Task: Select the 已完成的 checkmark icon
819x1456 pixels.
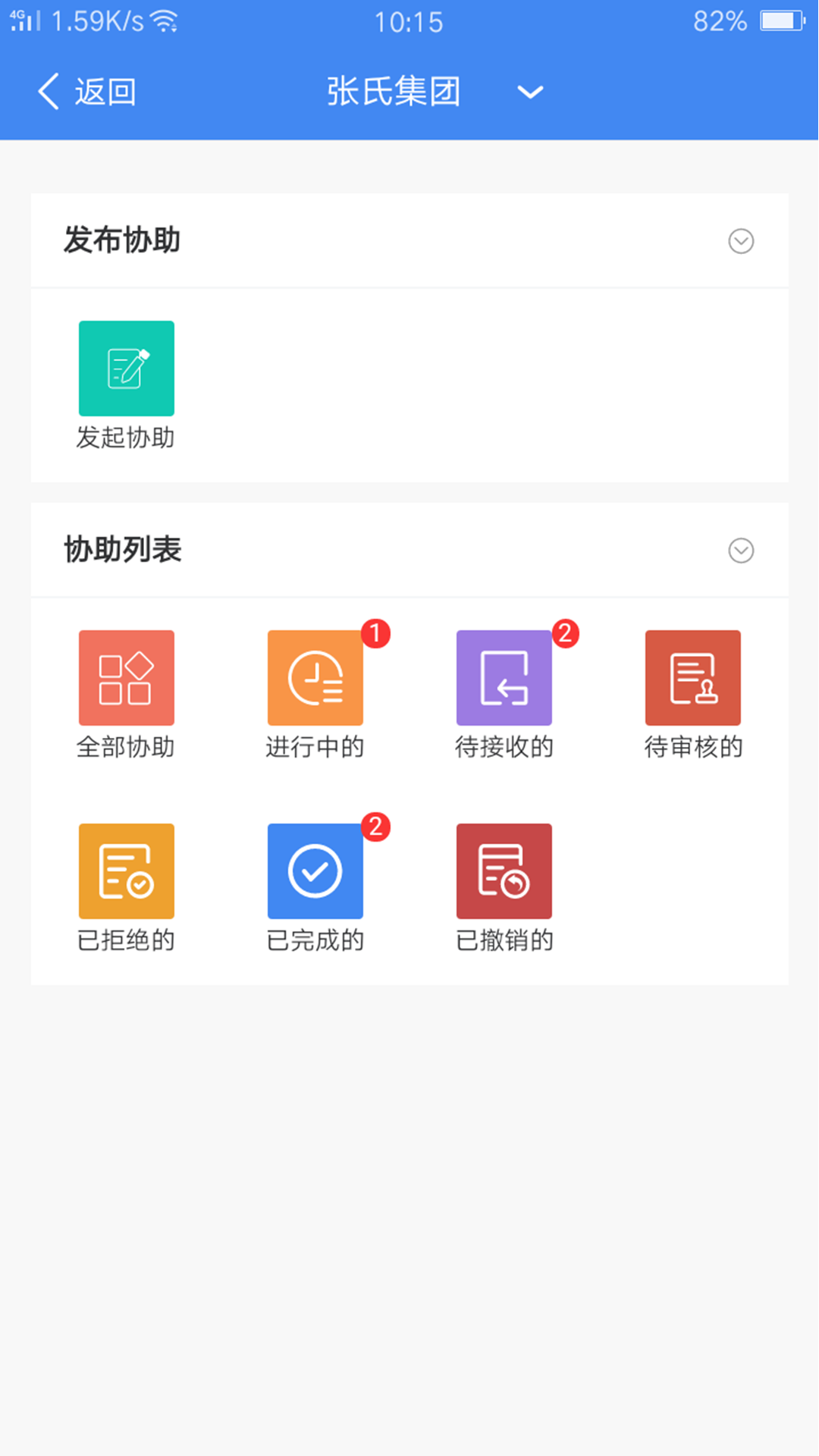Action: click(x=315, y=870)
